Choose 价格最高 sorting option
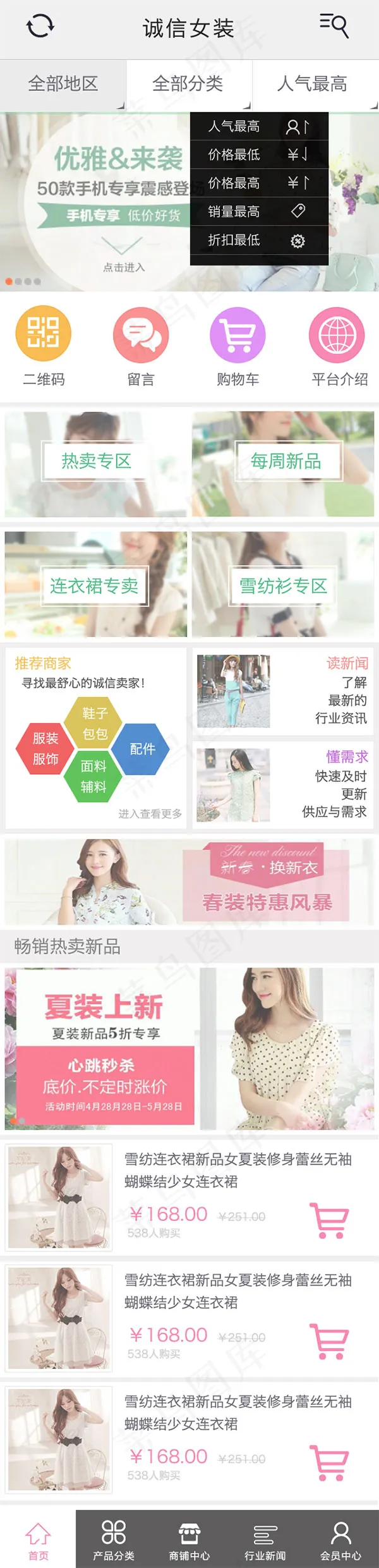The width and height of the screenshot is (379, 1568). 259,183
